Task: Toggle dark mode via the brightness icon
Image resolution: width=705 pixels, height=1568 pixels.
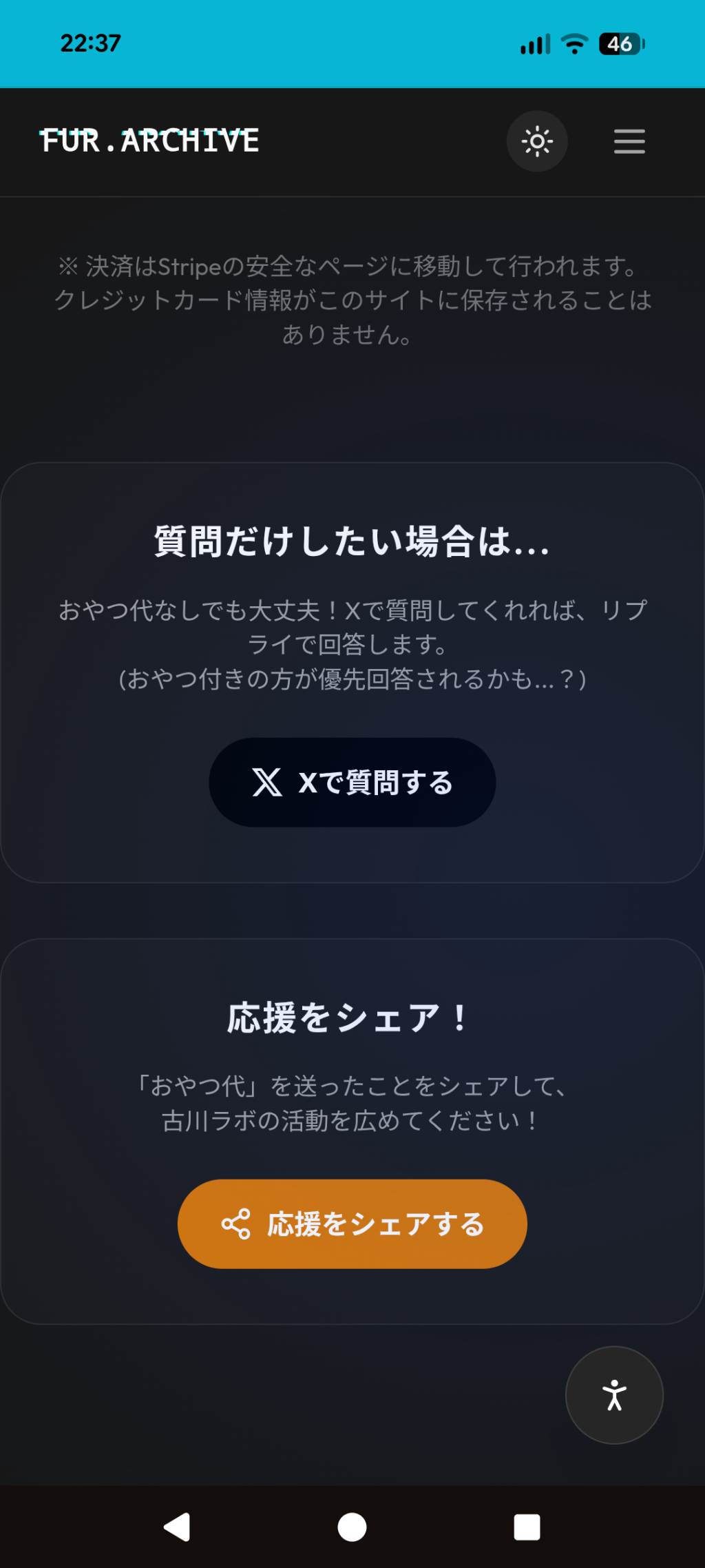Action: (x=538, y=141)
